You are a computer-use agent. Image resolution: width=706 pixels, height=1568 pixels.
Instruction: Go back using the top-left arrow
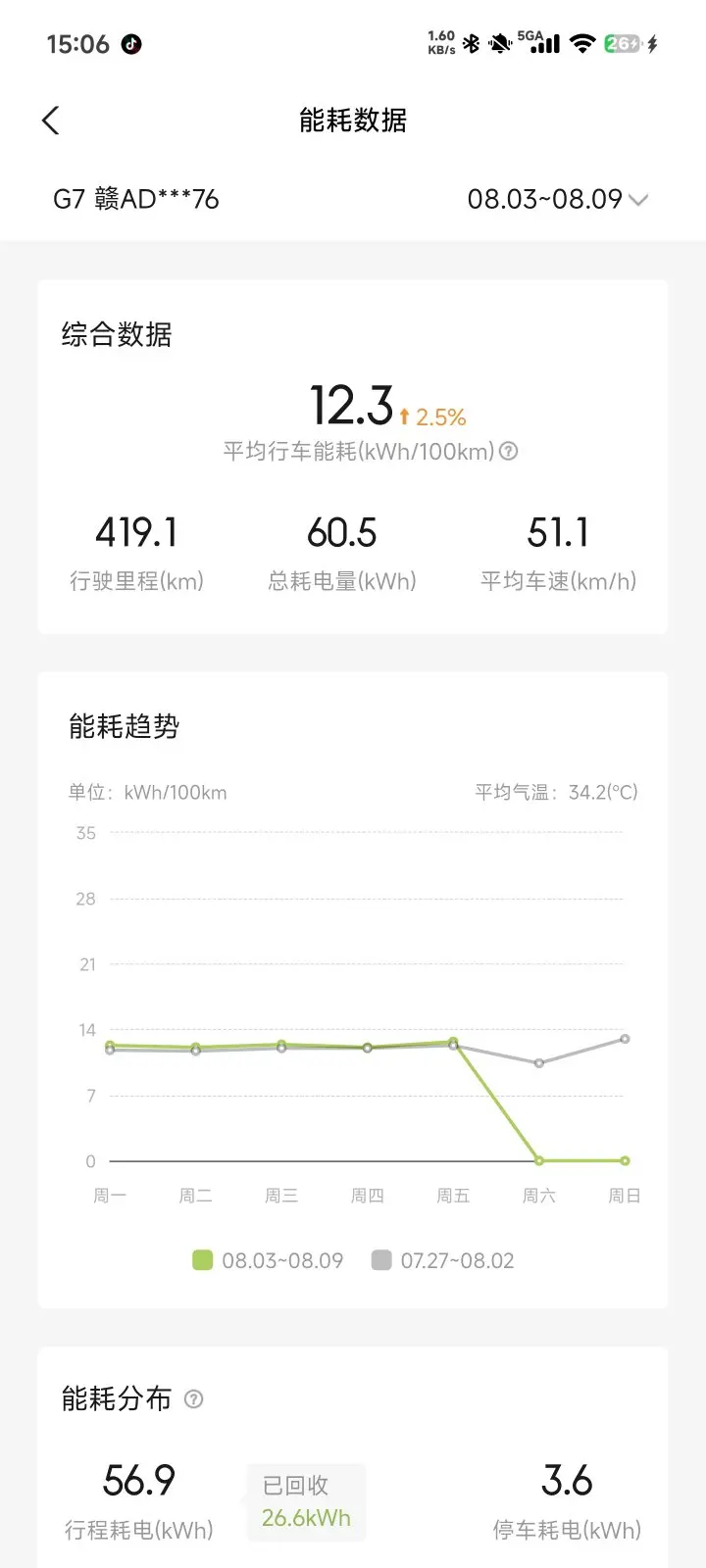tap(51, 121)
